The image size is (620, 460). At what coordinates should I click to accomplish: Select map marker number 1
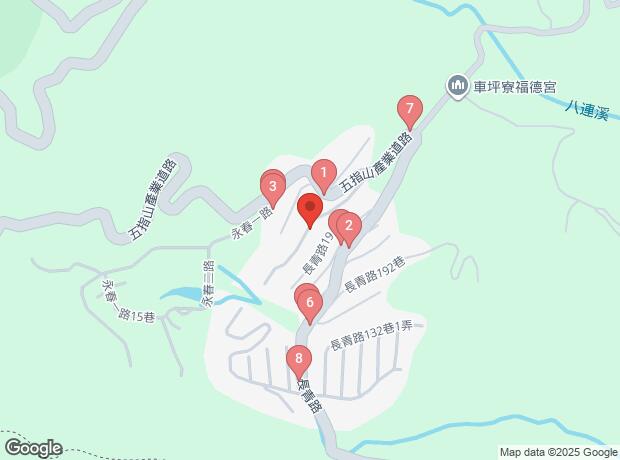click(324, 177)
